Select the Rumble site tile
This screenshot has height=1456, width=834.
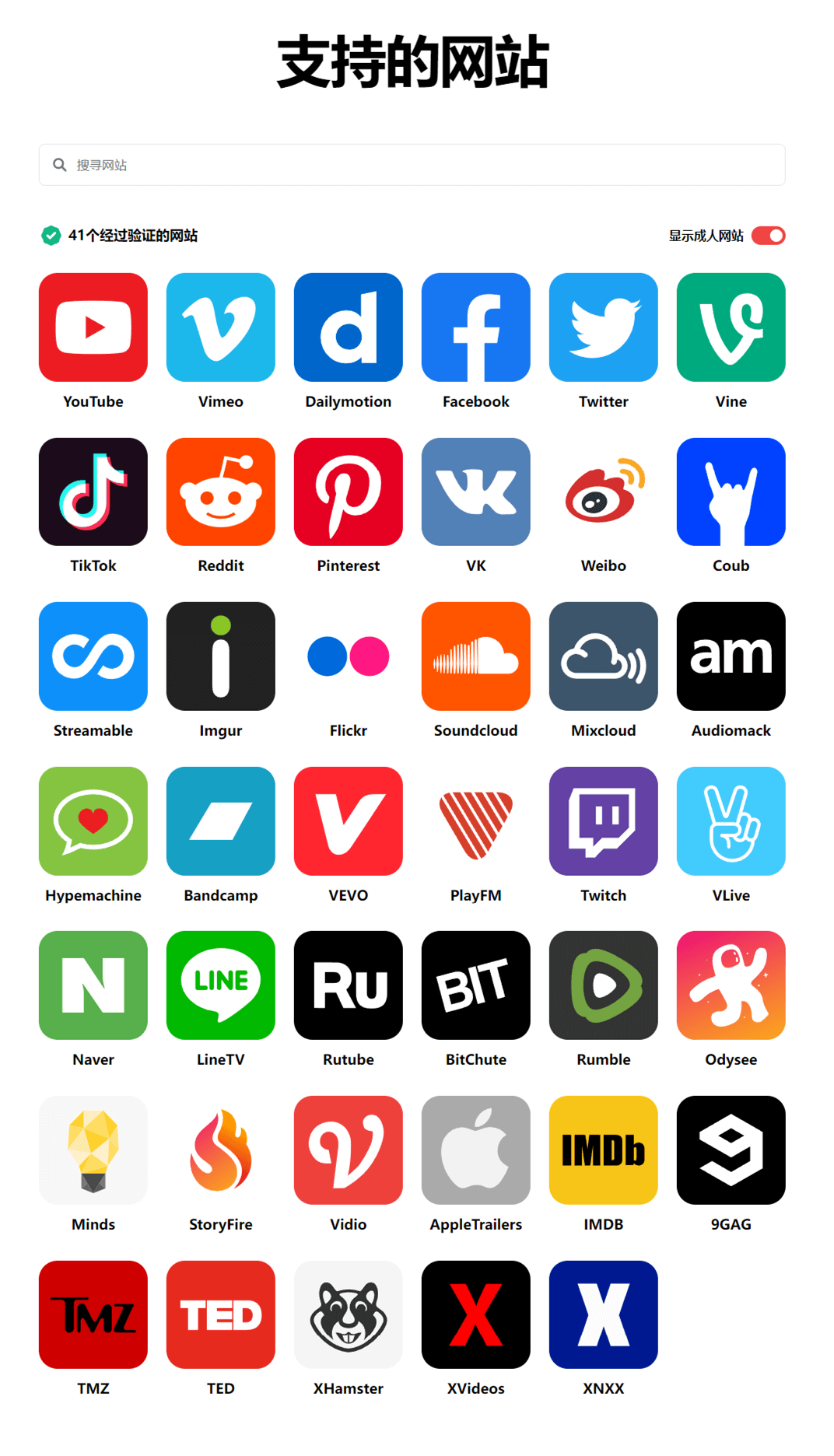(x=604, y=985)
